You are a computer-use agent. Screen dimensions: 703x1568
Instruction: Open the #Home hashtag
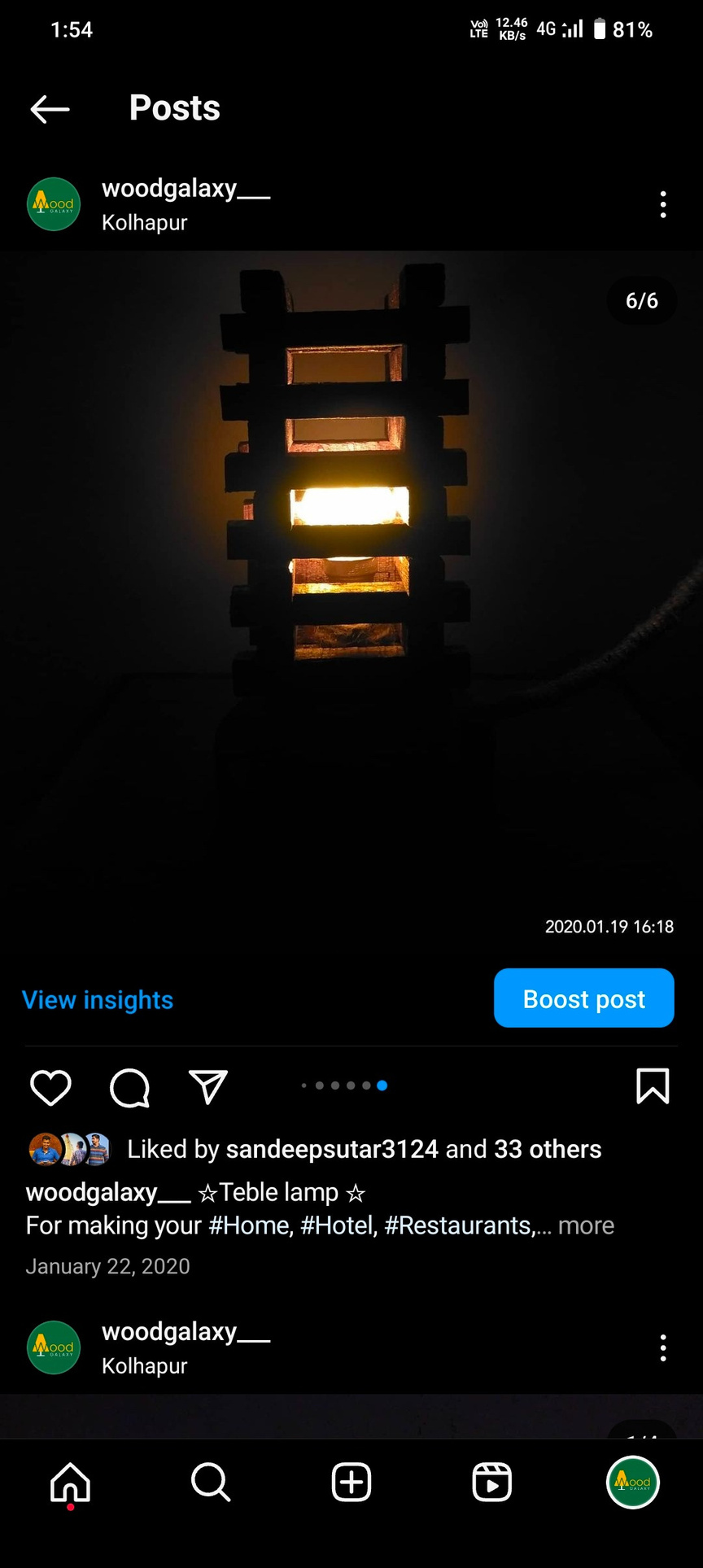pyautogui.click(x=249, y=1225)
